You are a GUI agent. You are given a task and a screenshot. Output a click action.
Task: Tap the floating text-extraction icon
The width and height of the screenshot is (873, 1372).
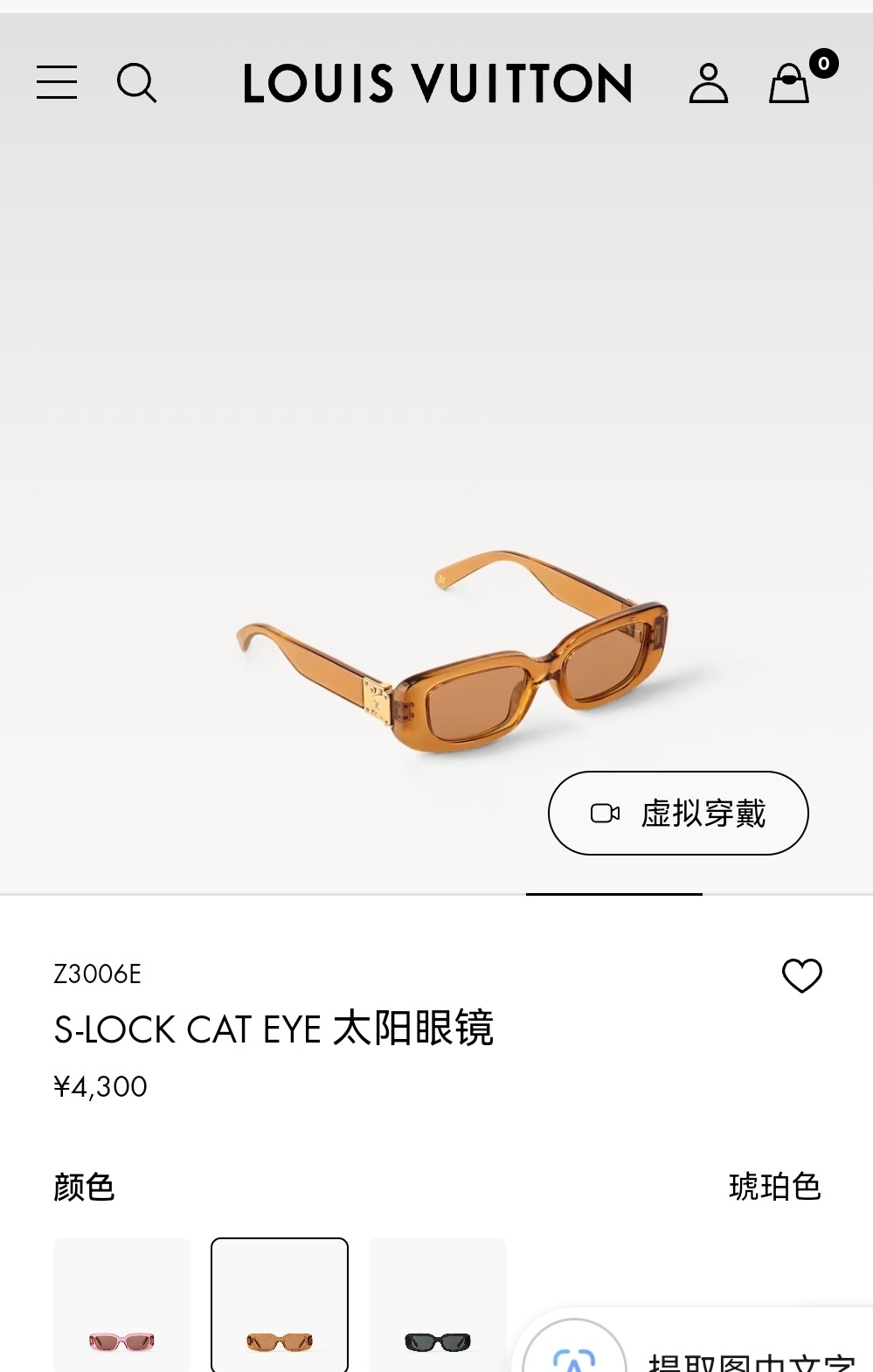[x=577, y=1359]
